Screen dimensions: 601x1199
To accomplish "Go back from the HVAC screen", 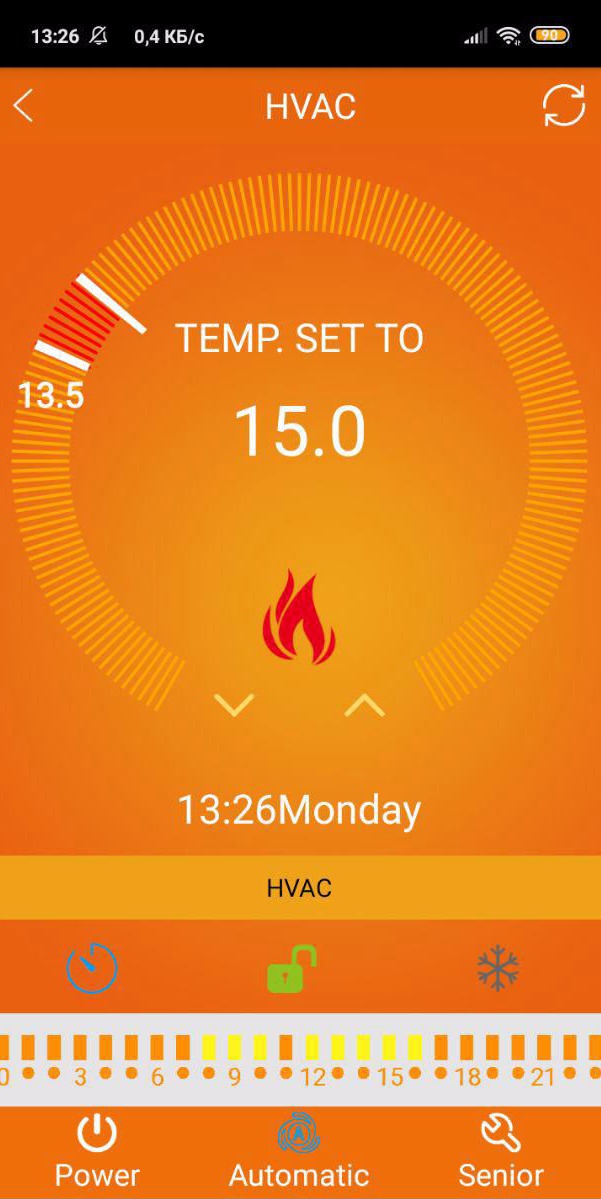I will tap(24, 105).
